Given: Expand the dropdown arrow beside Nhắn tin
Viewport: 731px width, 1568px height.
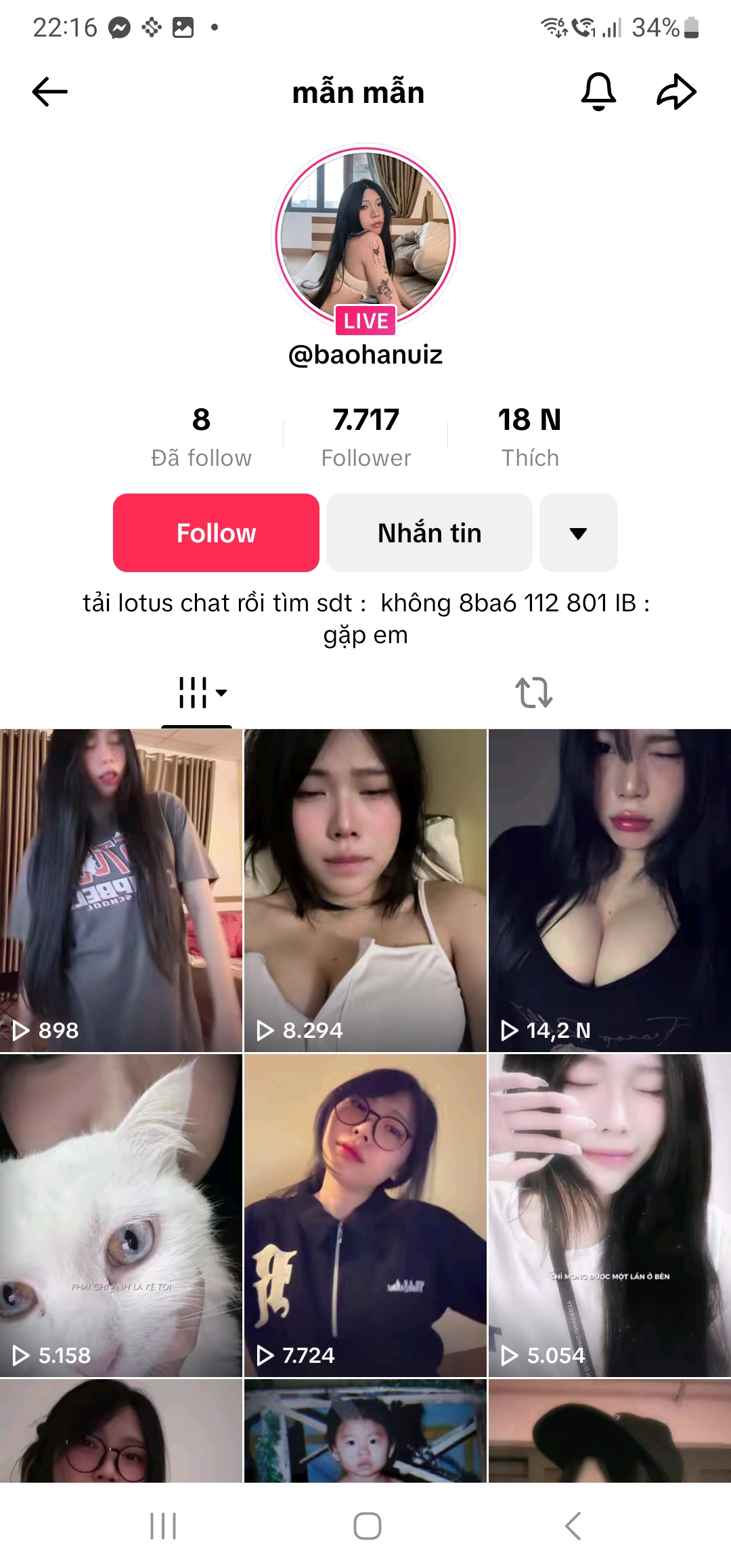Looking at the screenshot, I should point(578,533).
